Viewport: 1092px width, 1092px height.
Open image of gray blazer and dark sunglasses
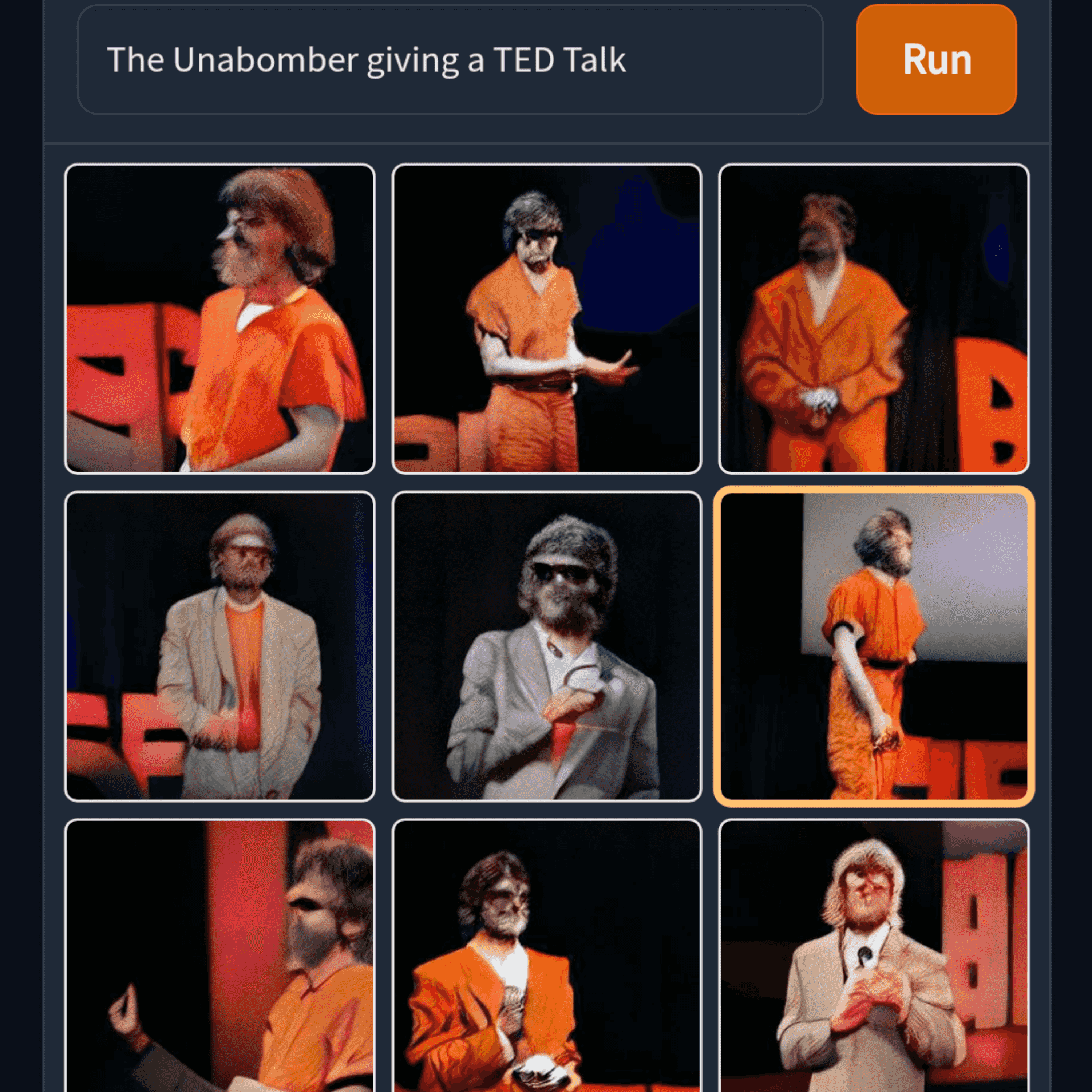[x=546, y=645]
